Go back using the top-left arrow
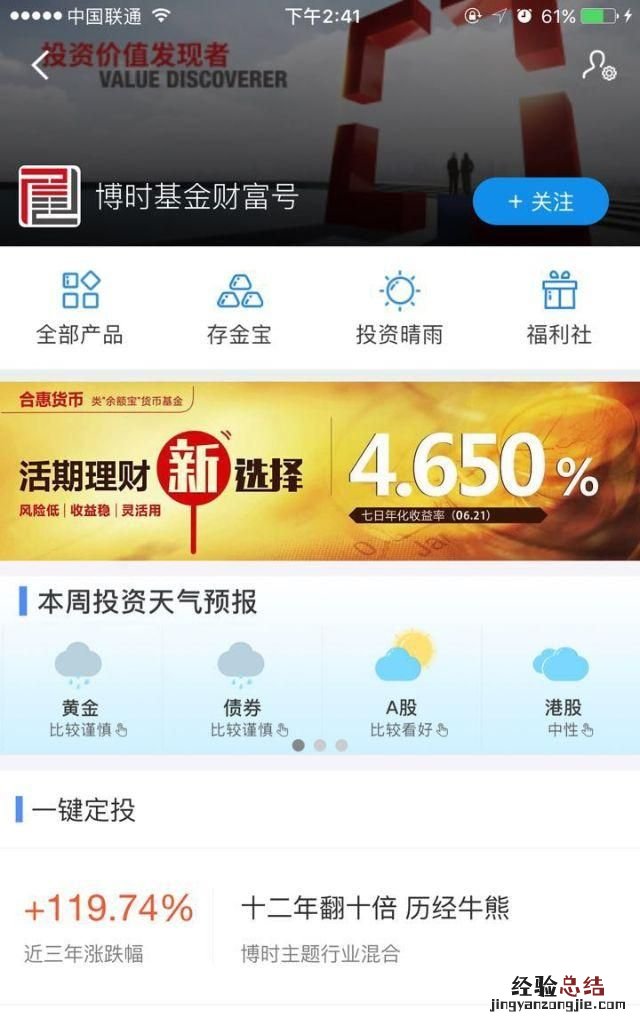 click(x=40, y=66)
